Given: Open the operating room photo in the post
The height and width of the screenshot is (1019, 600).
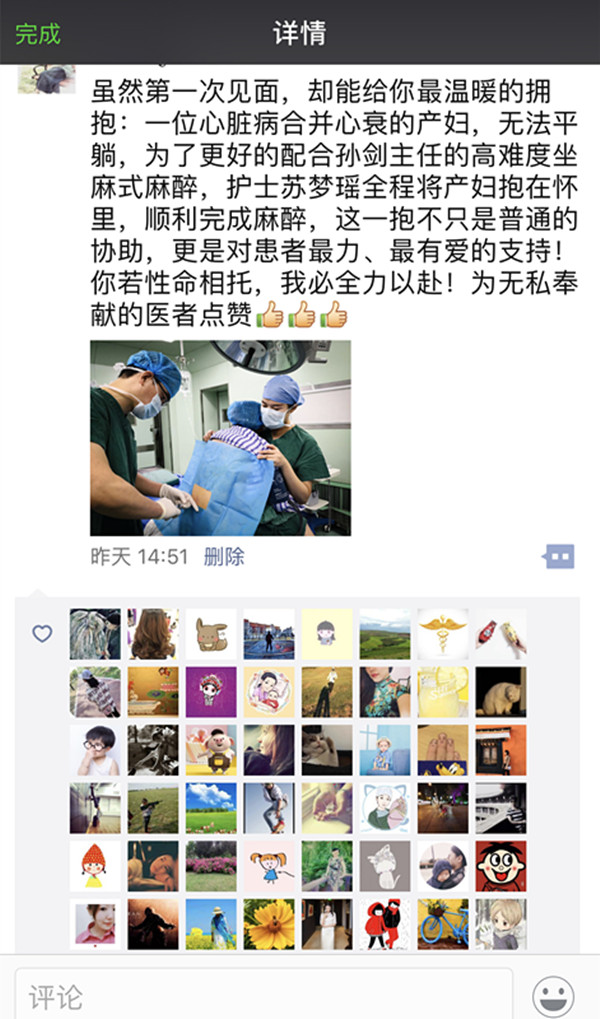Looking at the screenshot, I should (x=220, y=438).
